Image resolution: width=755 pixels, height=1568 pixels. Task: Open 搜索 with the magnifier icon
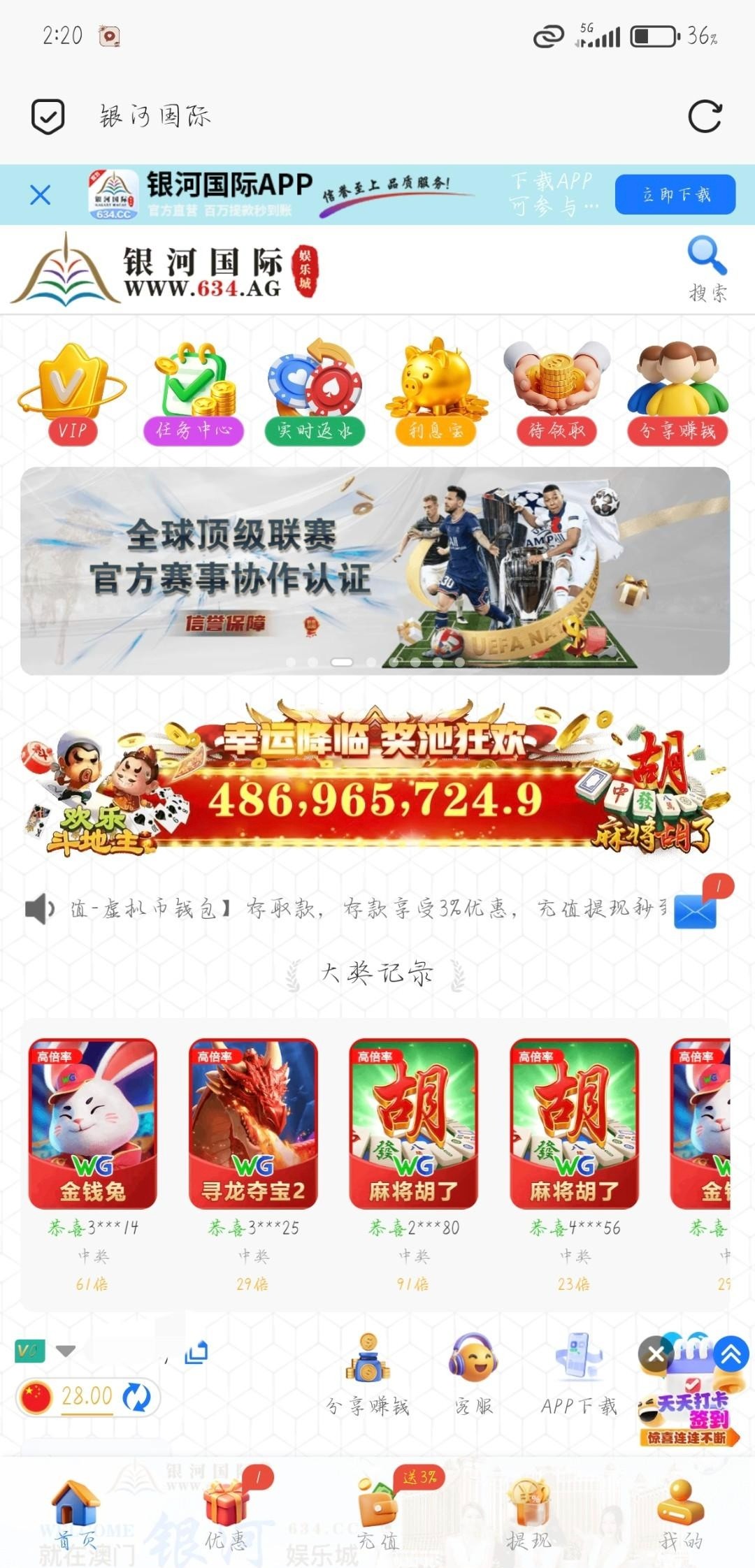click(707, 269)
